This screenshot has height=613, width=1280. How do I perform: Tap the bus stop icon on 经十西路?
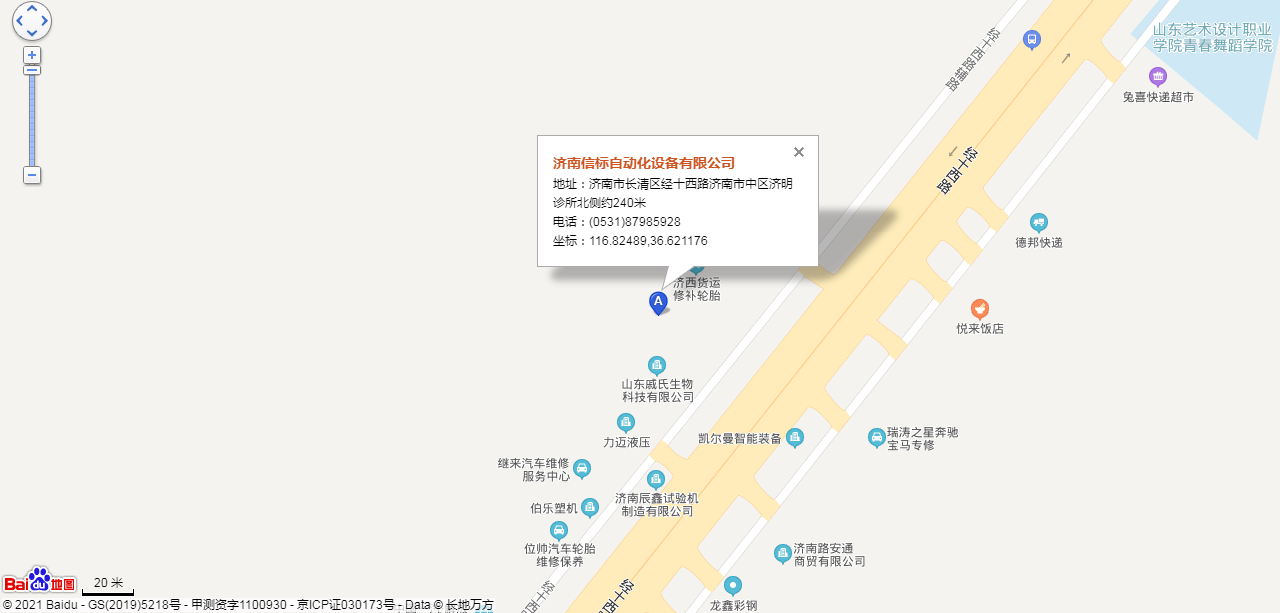(1032, 40)
